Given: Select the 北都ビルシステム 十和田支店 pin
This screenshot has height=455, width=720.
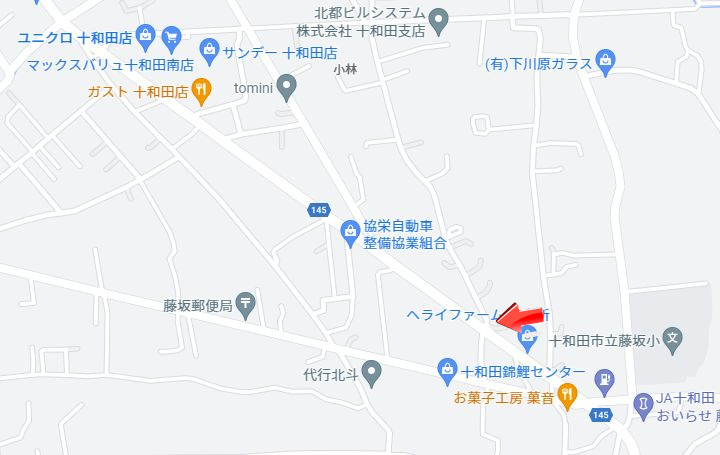Looking at the screenshot, I should pyautogui.click(x=439, y=18).
